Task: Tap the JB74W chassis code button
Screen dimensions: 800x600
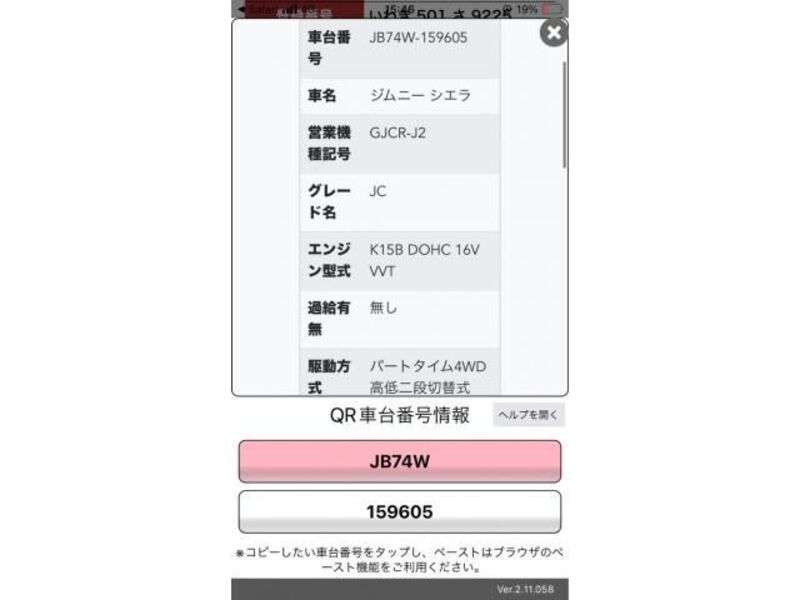Action: pyautogui.click(x=399, y=462)
